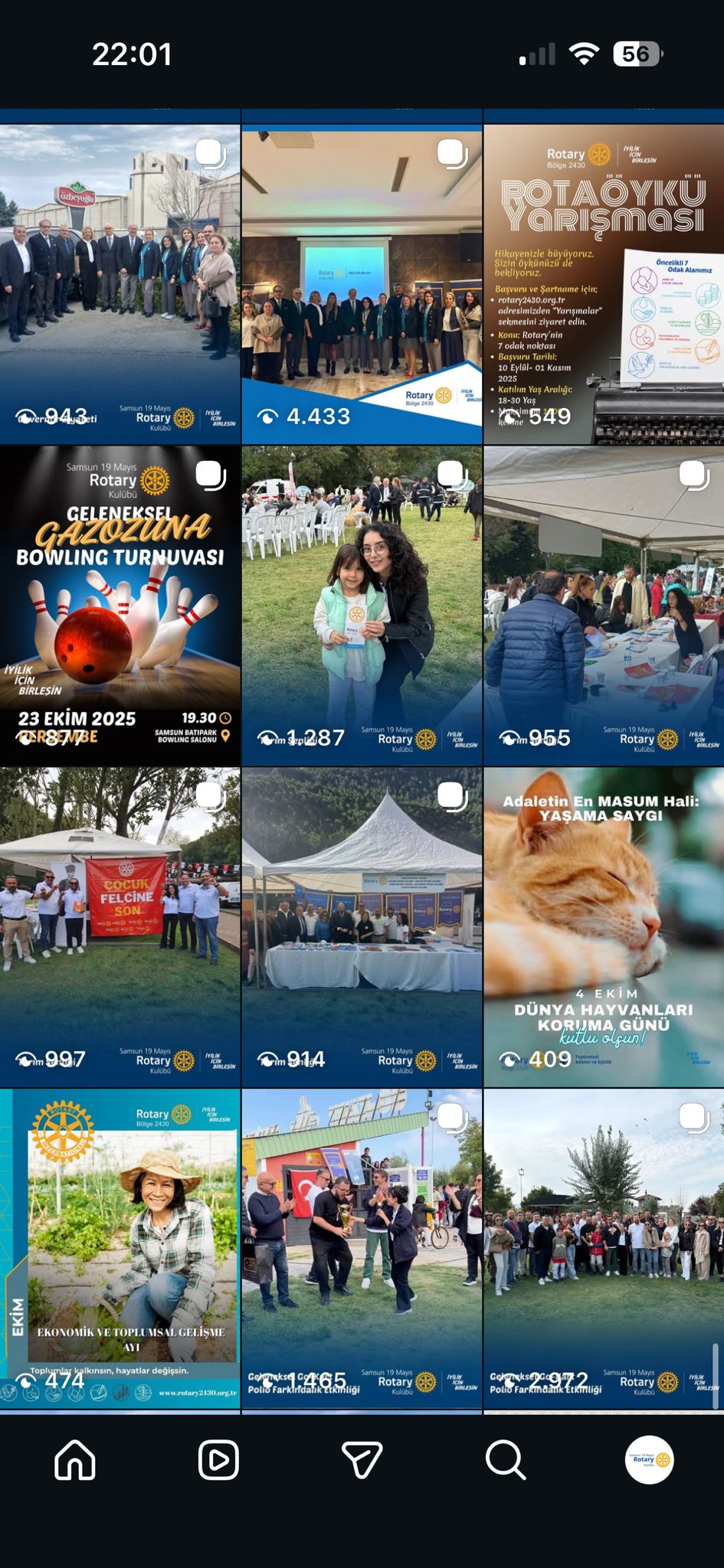View the group photo post with 2.972 views
The image size is (724, 1568).
tap(604, 1248)
